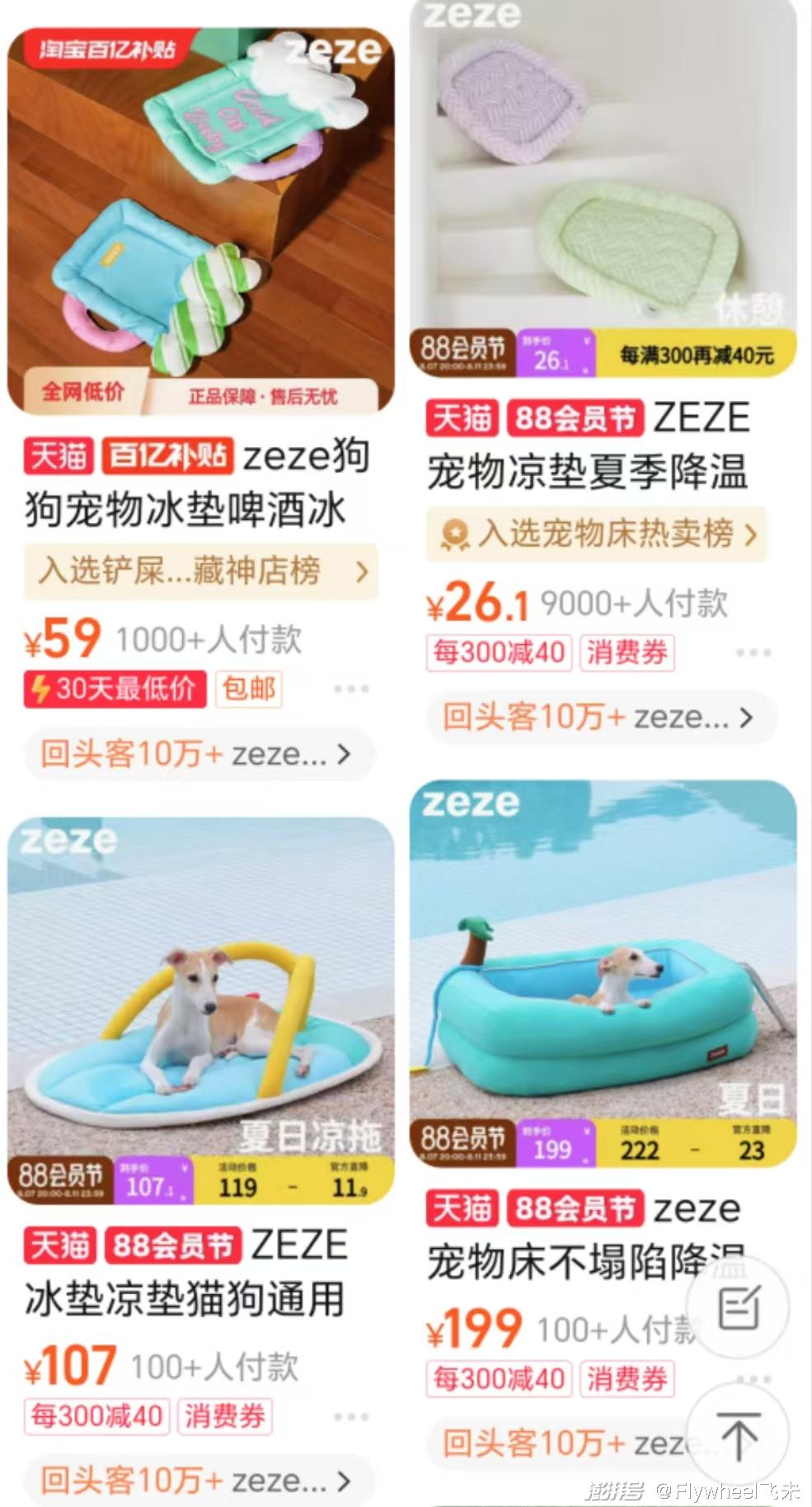Visit the zeze shop under the ¥59 item
This screenshot has height=1507, width=812.
click(198, 753)
